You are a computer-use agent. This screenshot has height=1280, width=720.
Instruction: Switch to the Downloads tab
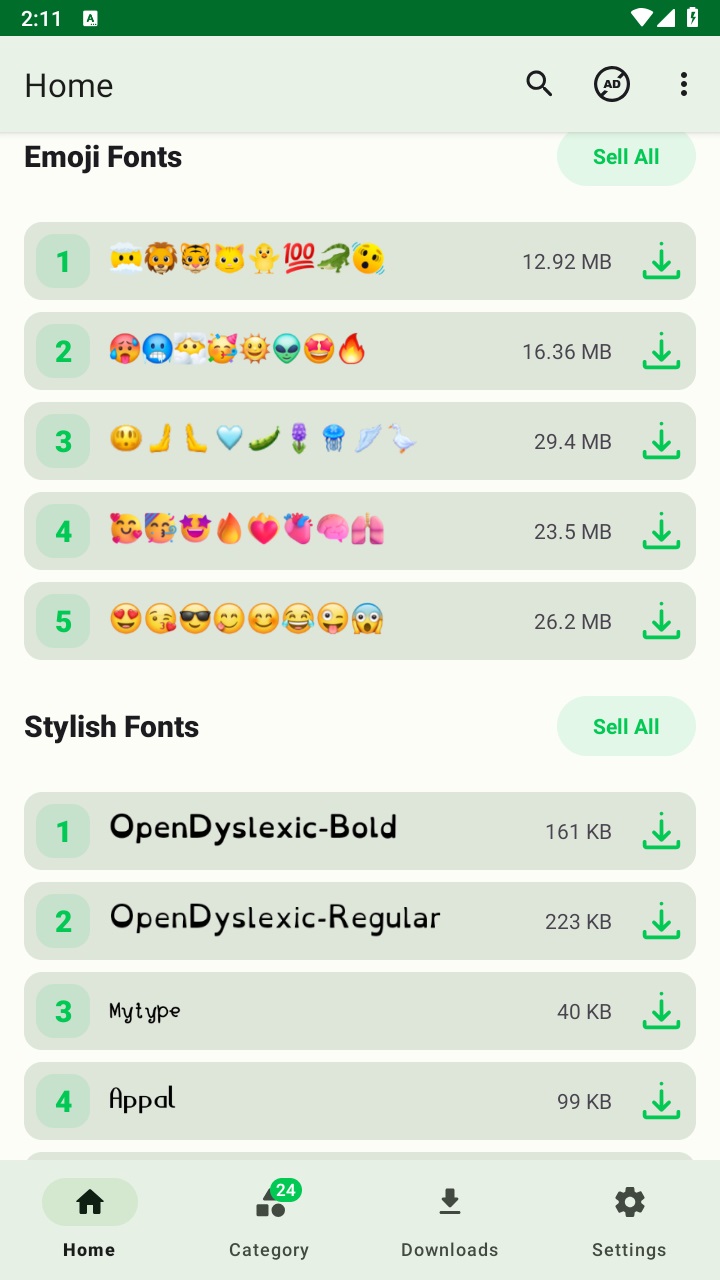point(449,1220)
